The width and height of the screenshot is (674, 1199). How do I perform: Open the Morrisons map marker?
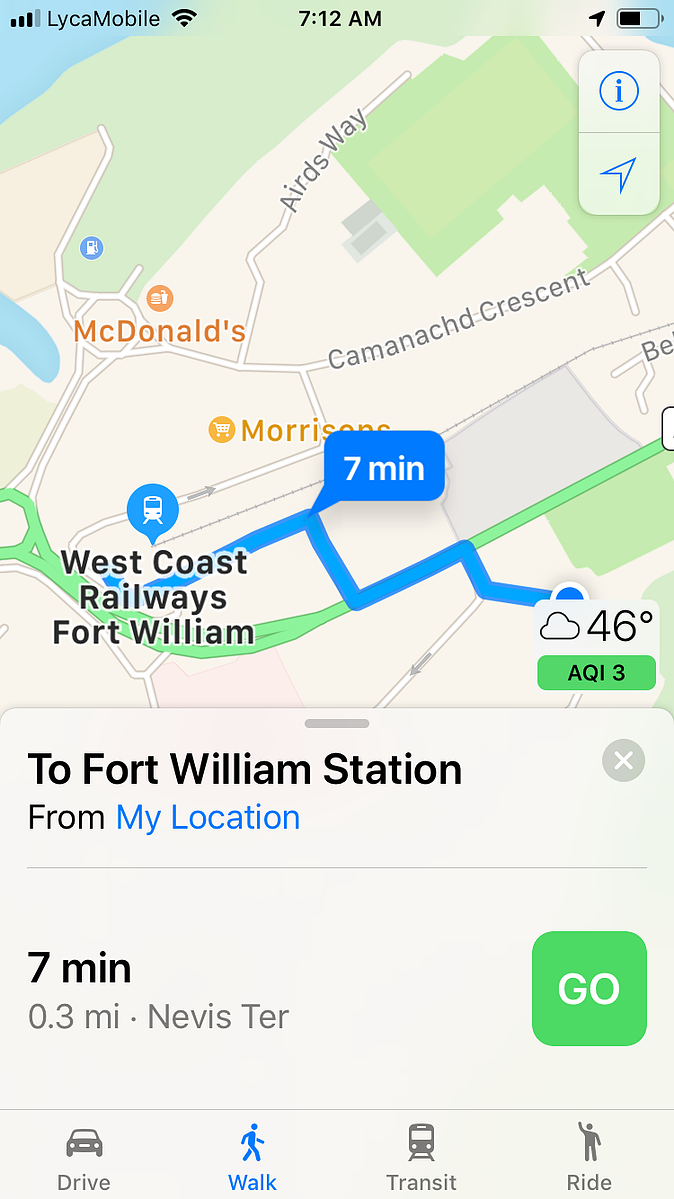(221, 430)
